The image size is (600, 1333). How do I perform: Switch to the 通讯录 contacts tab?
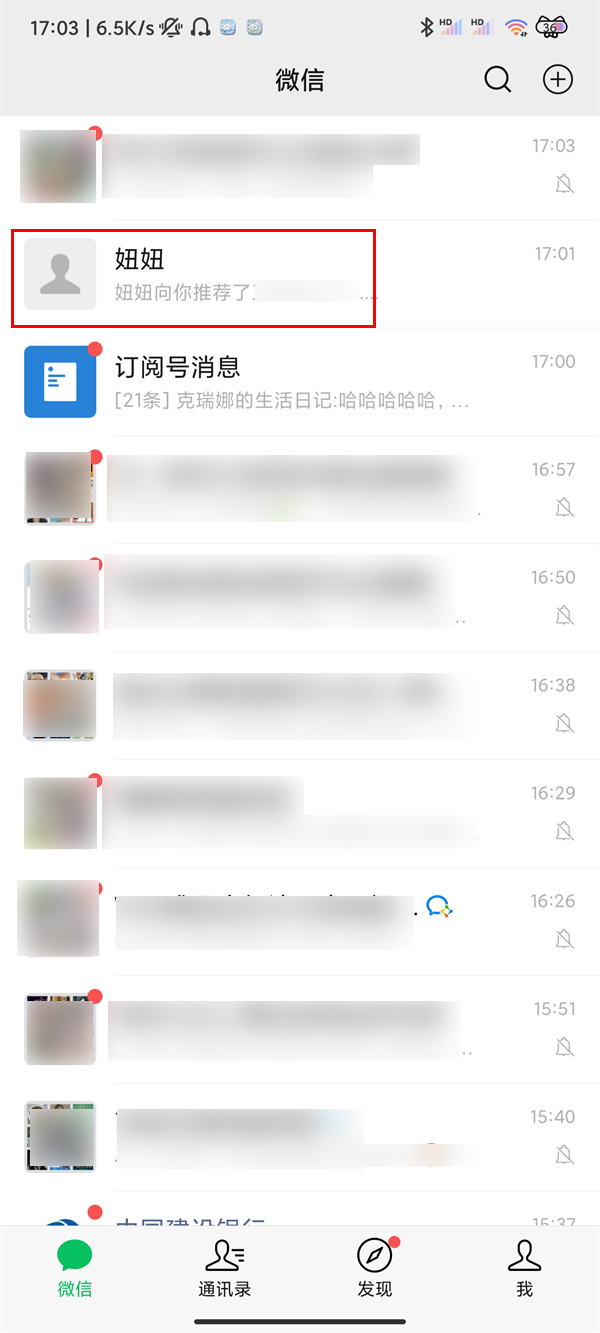(225, 1267)
